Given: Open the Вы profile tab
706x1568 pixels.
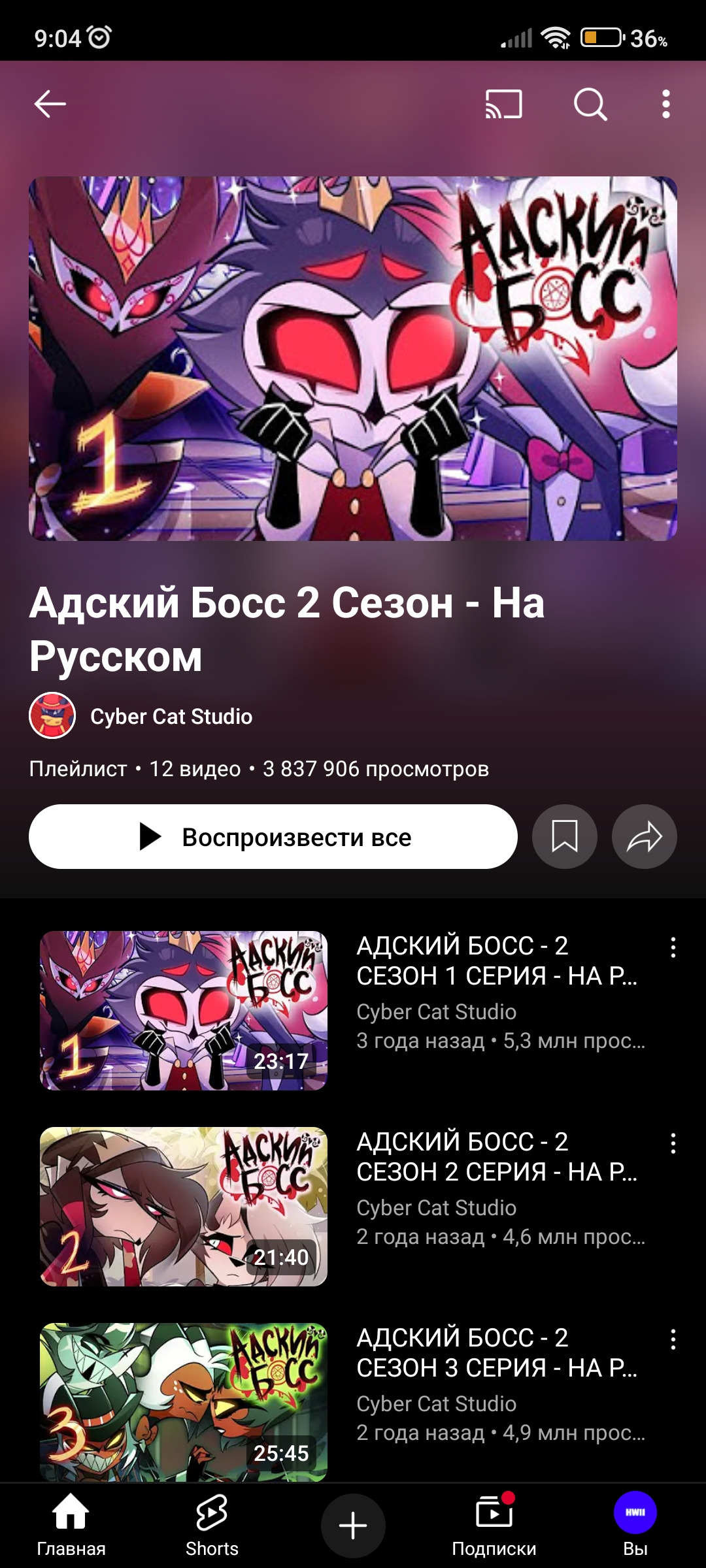Looking at the screenshot, I should point(635,1525).
